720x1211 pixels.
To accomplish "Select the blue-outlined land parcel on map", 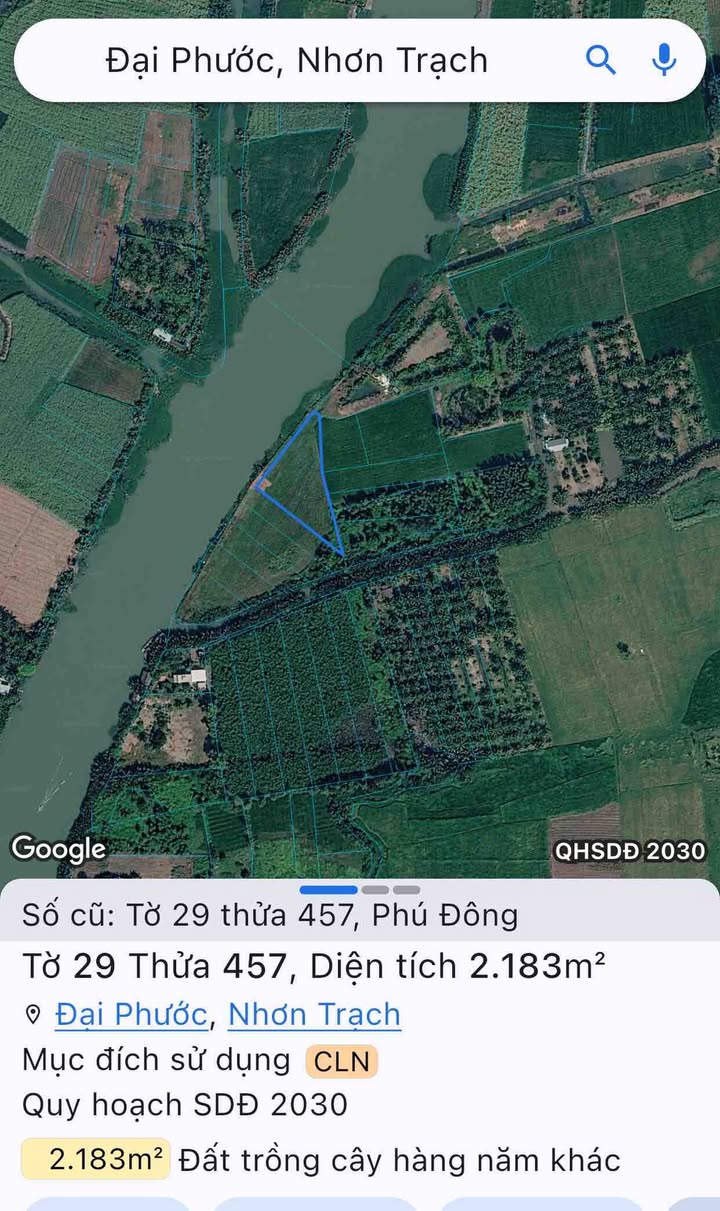I will [306, 481].
